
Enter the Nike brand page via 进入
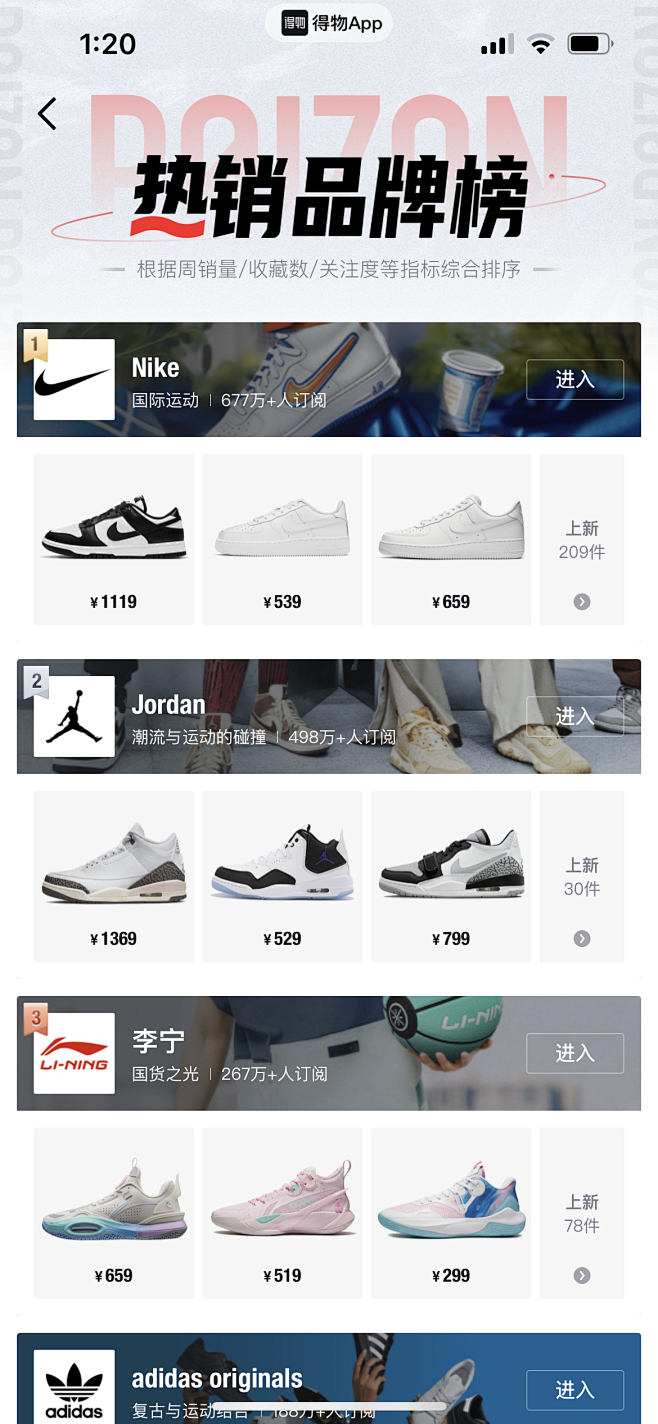(574, 380)
